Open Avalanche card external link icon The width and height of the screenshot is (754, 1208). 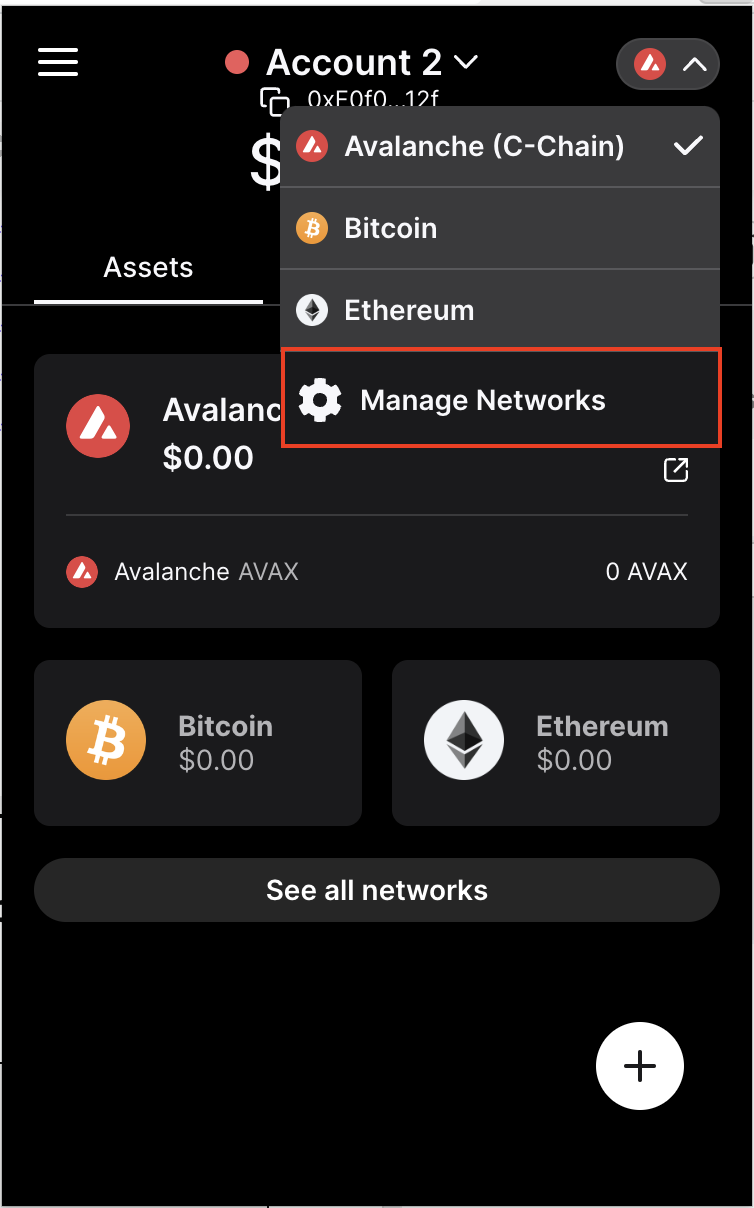click(676, 470)
